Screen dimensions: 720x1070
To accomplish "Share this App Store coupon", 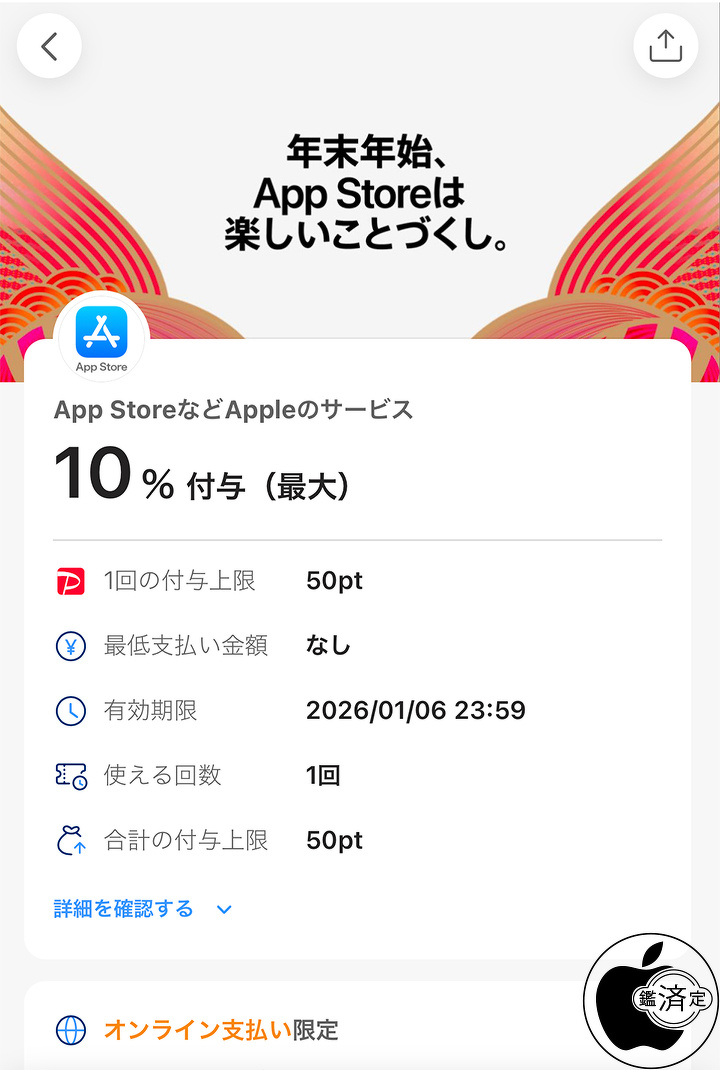I will coord(665,46).
